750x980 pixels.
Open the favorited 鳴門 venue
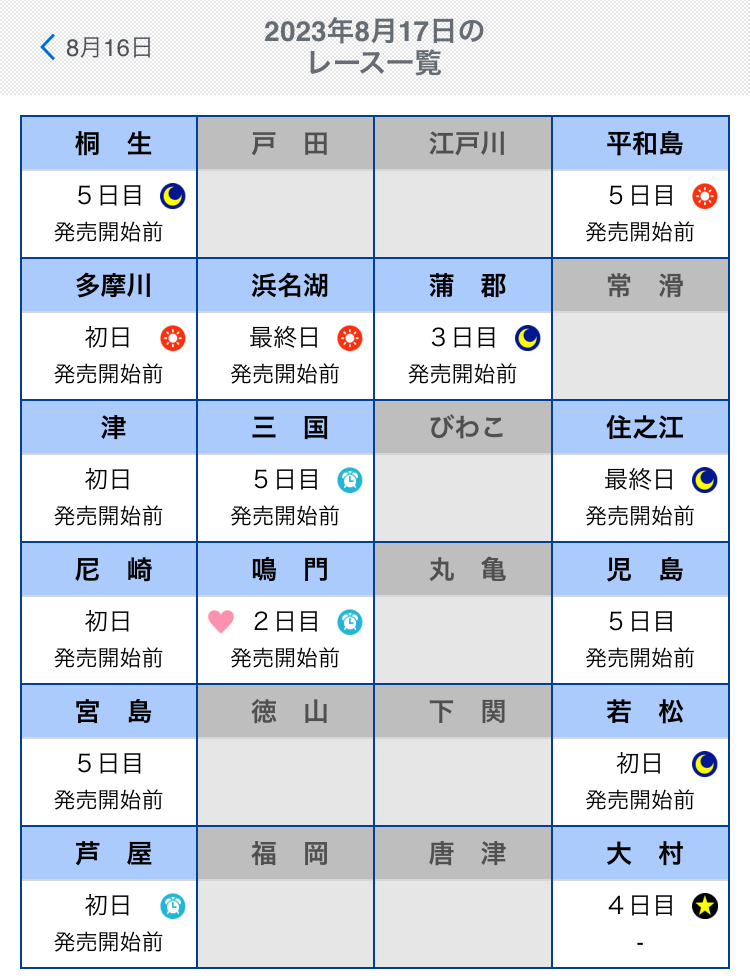(x=286, y=613)
